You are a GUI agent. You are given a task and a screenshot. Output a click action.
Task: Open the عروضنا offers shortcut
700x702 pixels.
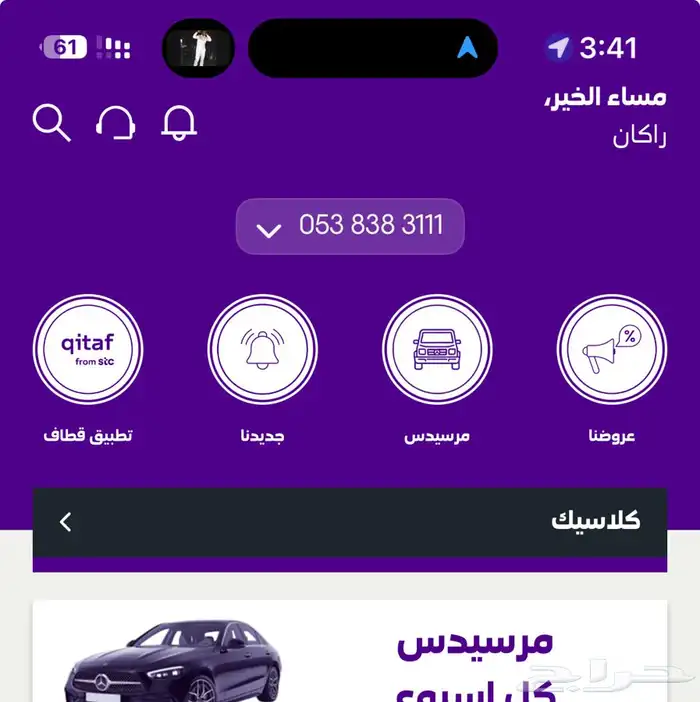click(612, 350)
